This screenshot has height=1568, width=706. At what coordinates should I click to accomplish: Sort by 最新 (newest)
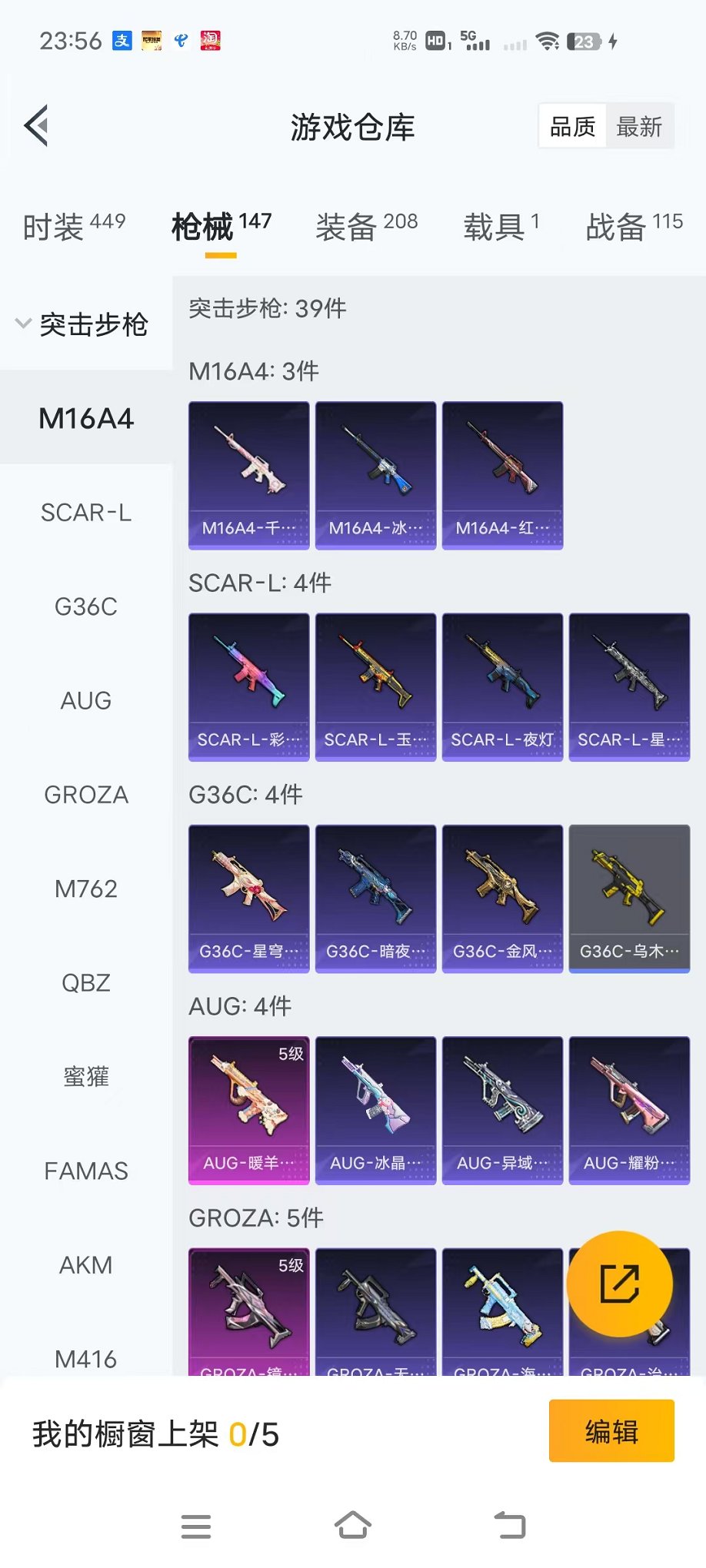pyautogui.click(x=639, y=127)
